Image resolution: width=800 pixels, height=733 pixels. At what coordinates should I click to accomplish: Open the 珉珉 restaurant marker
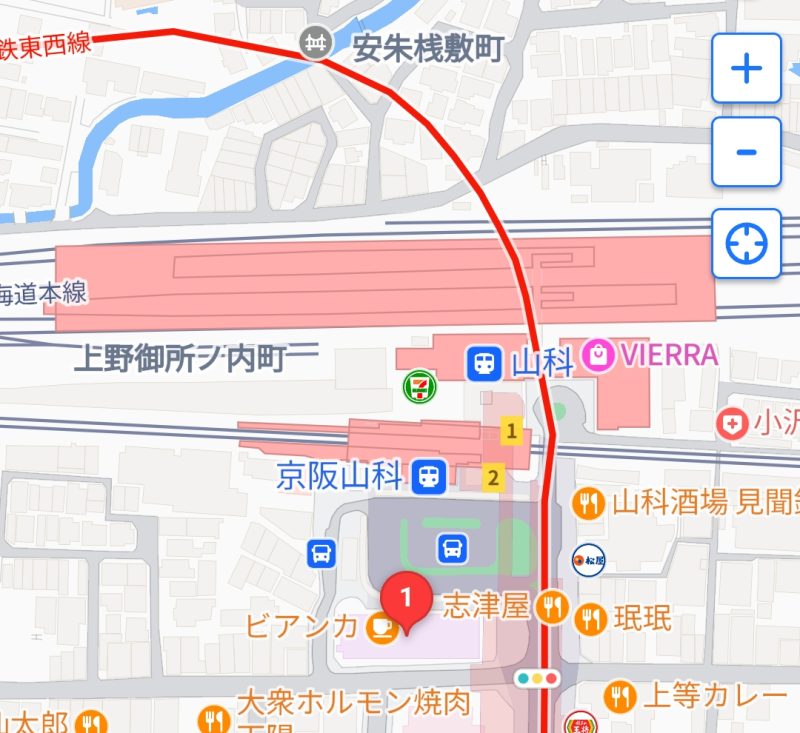coord(592,619)
